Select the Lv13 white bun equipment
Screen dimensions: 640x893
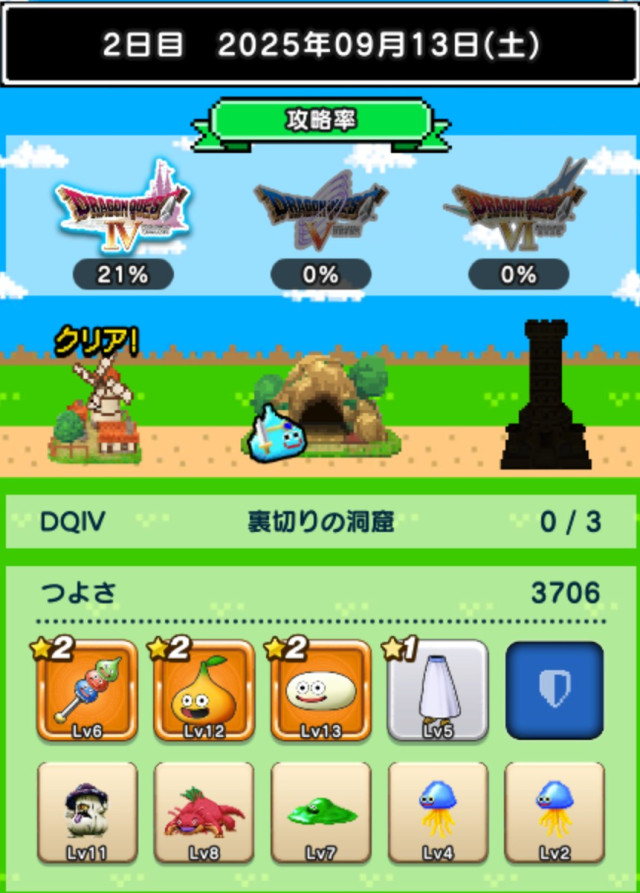[321, 691]
